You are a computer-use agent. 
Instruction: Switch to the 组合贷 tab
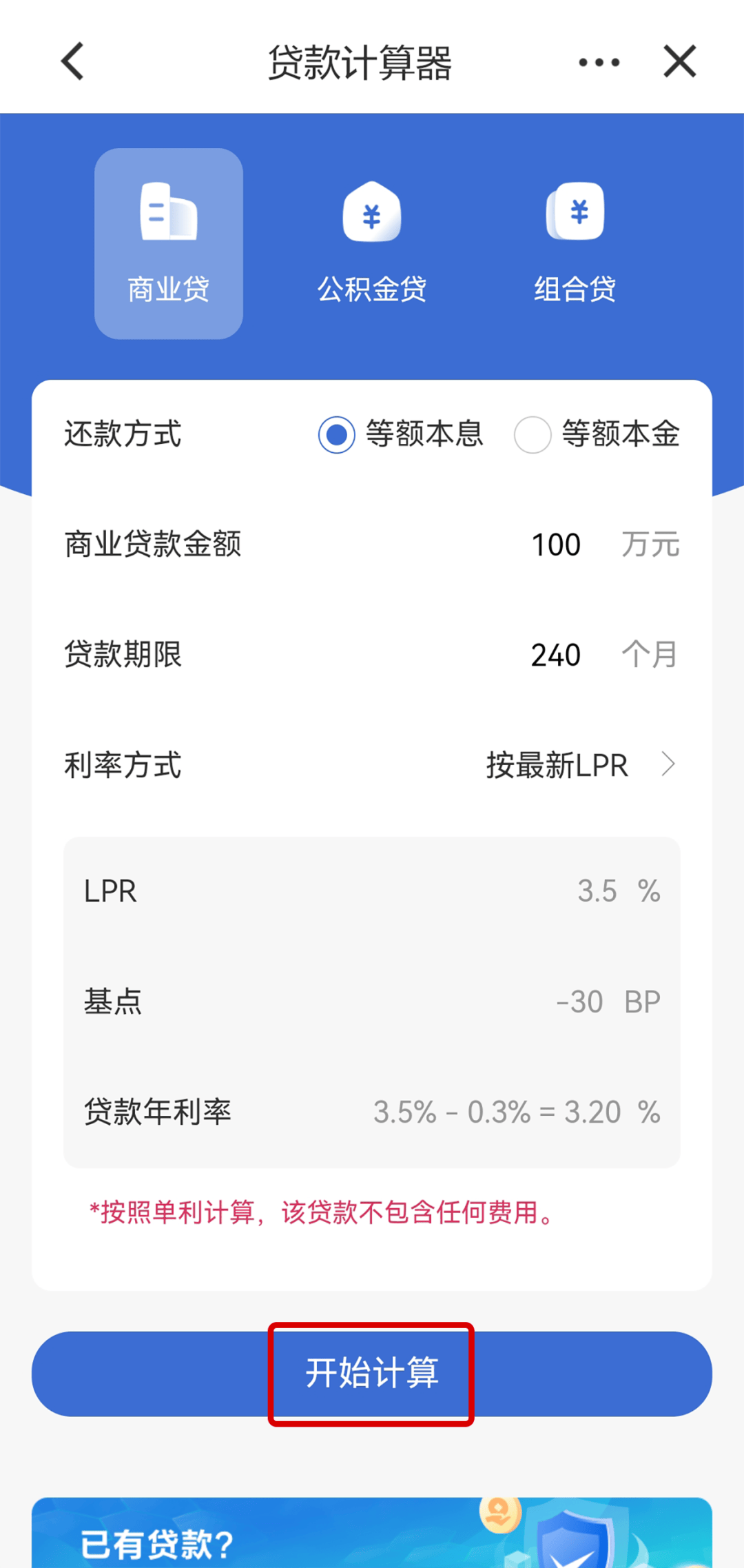(x=575, y=243)
